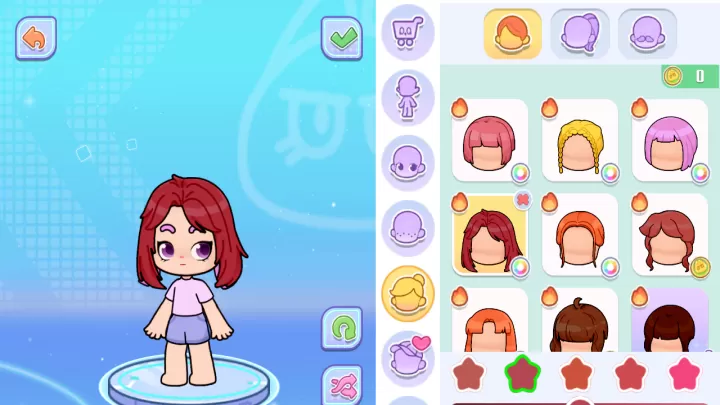Select the front hair tab
Viewport: 720px width, 405px height.
[512, 34]
